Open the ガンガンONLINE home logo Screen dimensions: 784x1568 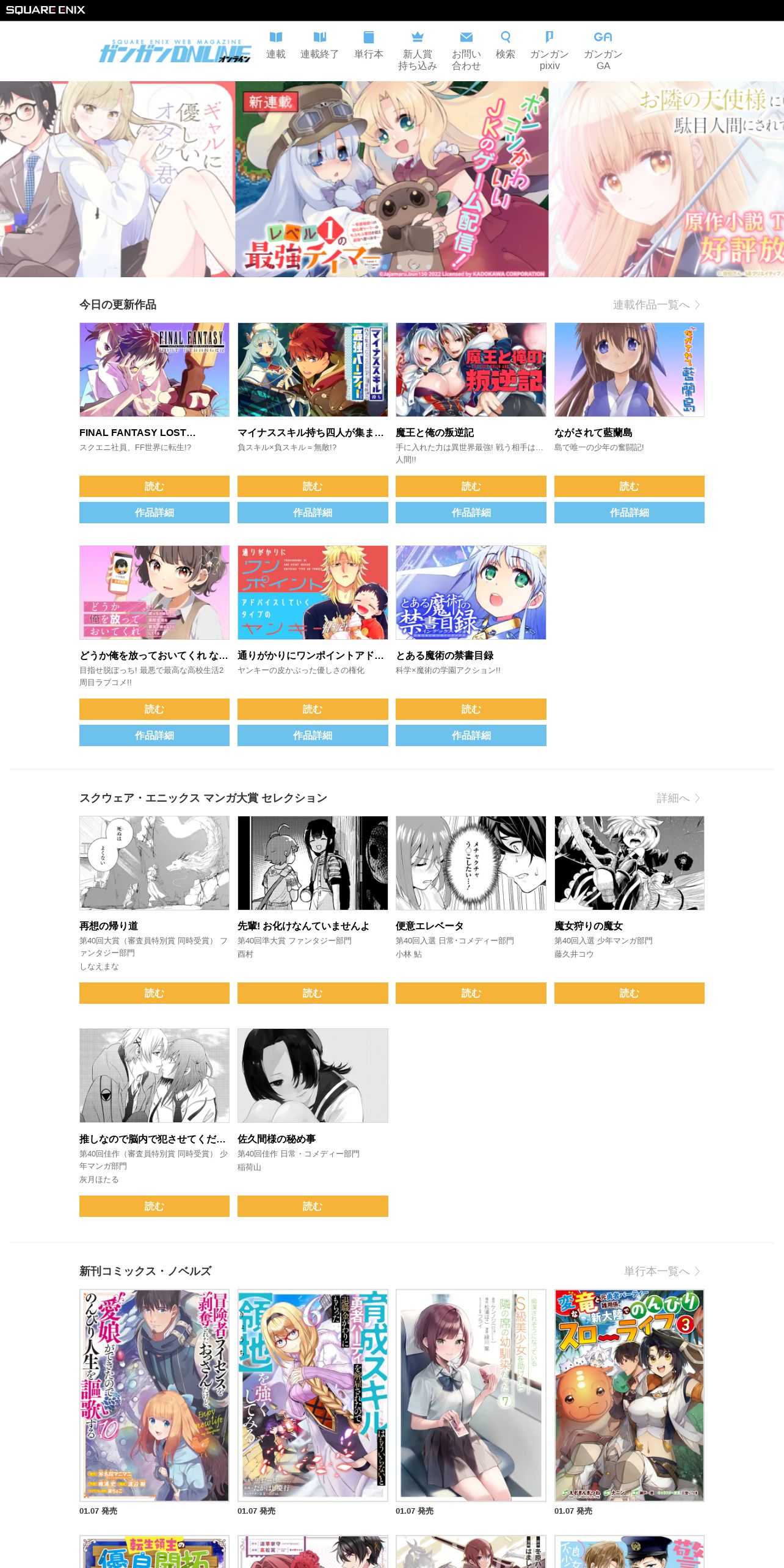[175, 51]
